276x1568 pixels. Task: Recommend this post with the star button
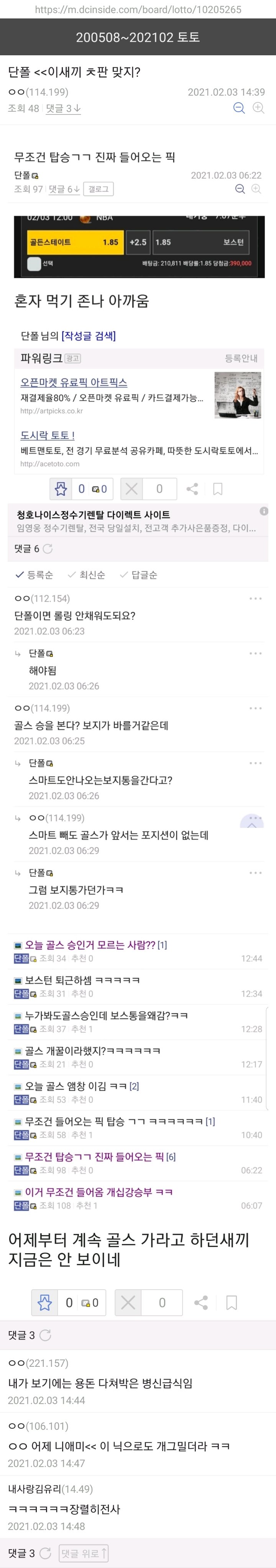click(x=45, y=1303)
